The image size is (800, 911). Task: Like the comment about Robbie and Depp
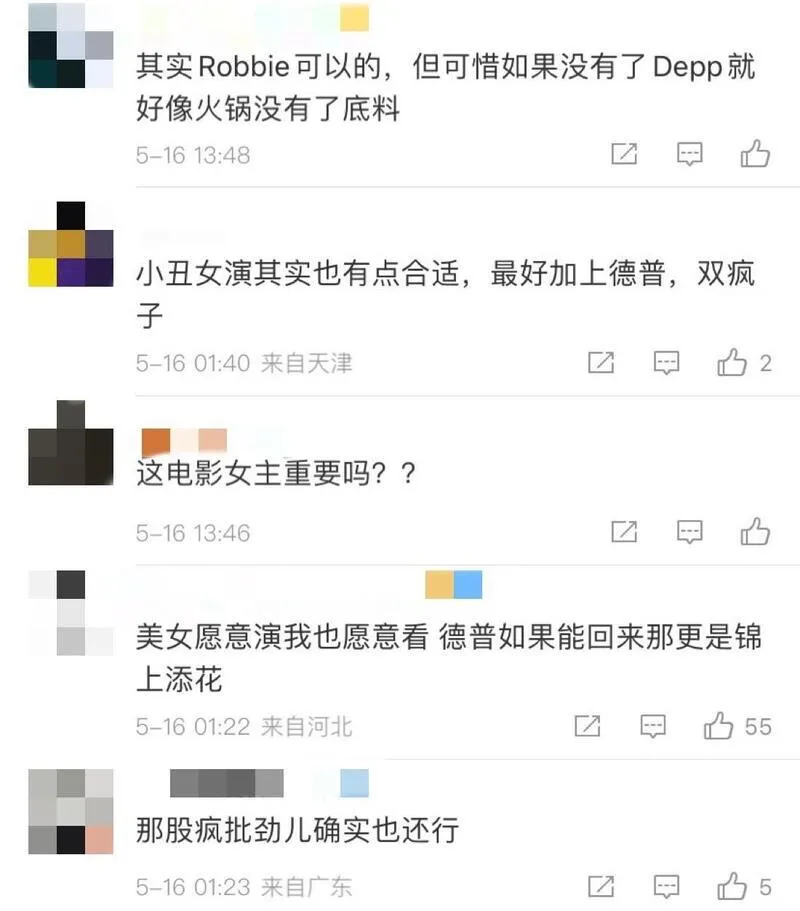pos(755,154)
